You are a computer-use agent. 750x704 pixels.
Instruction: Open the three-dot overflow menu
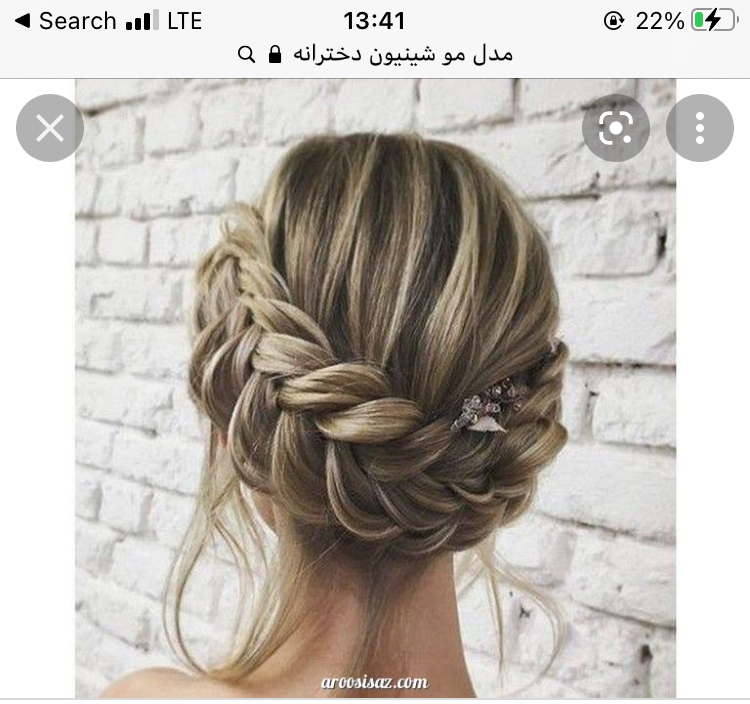click(699, 128)
